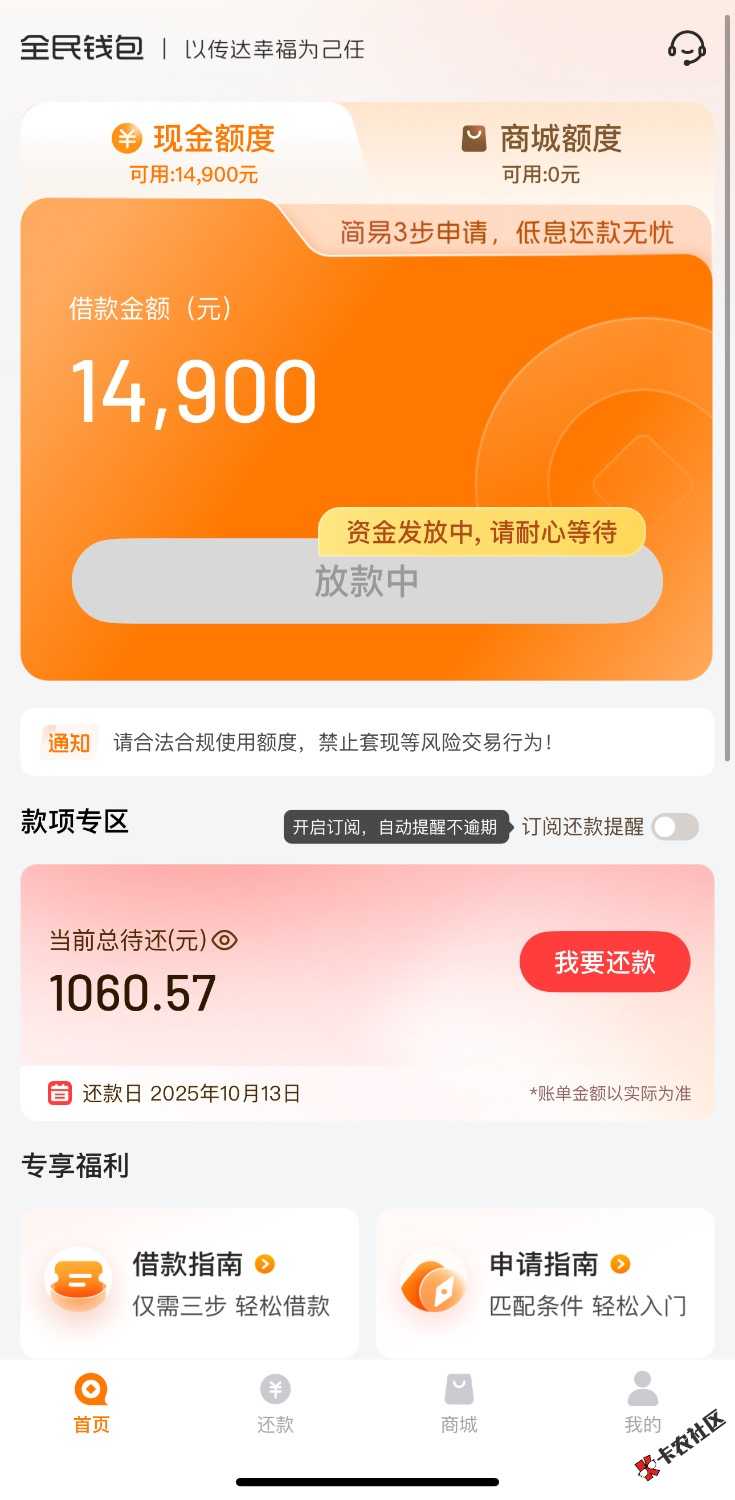Open the 我的 profile tab
735x1500 pixels.
pos(643,1403)
